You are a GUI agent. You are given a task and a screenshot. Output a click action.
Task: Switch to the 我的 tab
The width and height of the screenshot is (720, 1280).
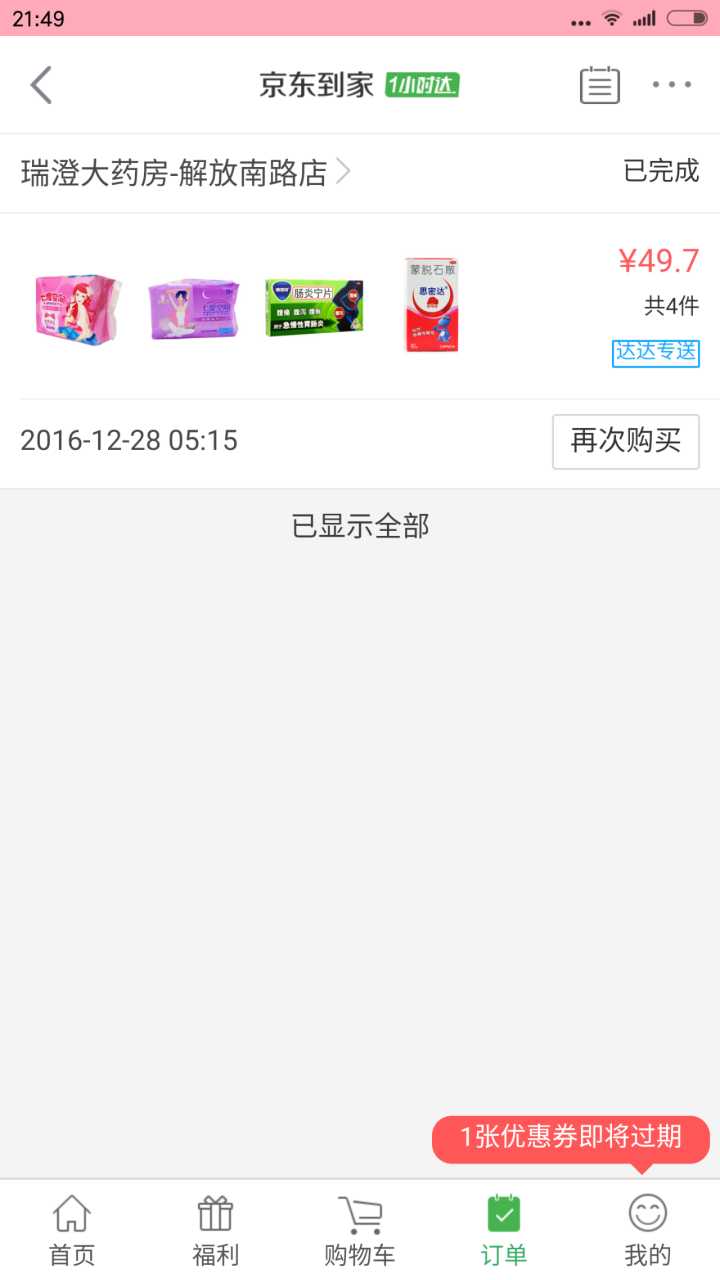pyautogui.click(x=647, y=1231)
